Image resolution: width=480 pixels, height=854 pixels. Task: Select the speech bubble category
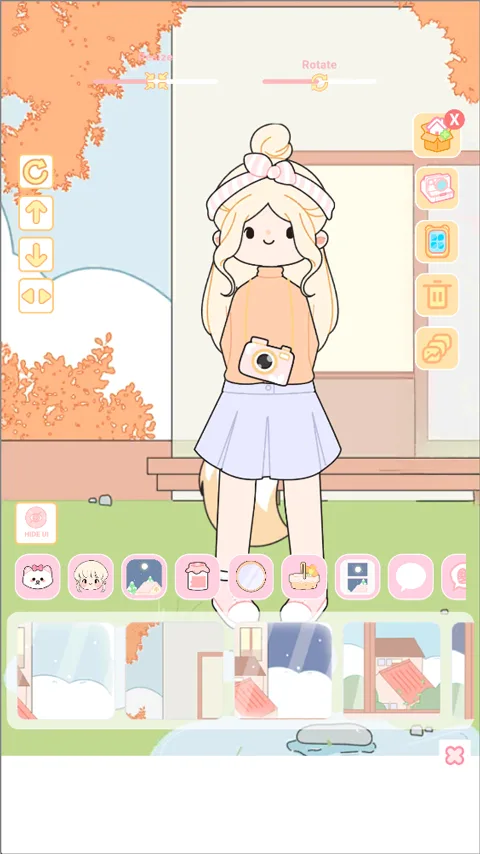[x=411, y=577]
